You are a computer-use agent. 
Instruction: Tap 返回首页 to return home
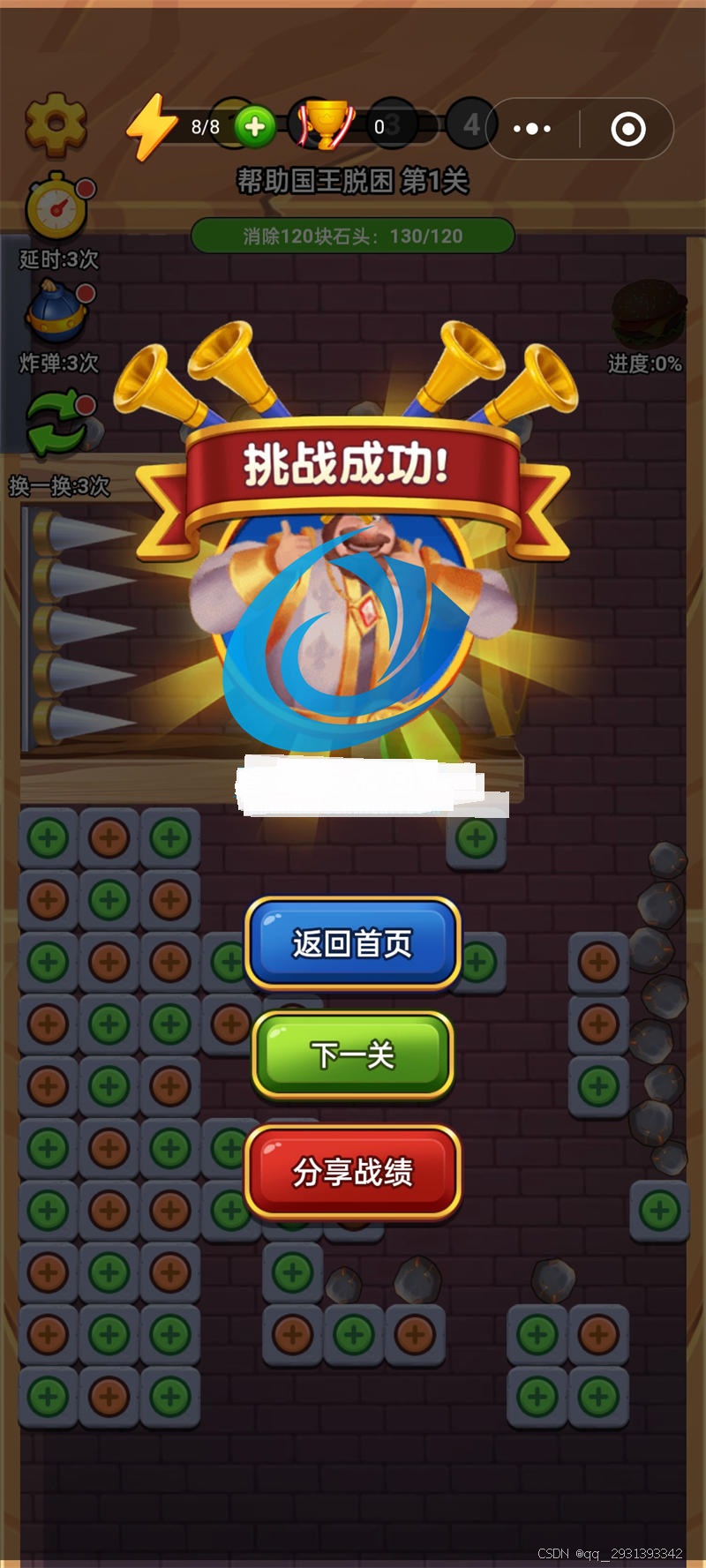353,944
